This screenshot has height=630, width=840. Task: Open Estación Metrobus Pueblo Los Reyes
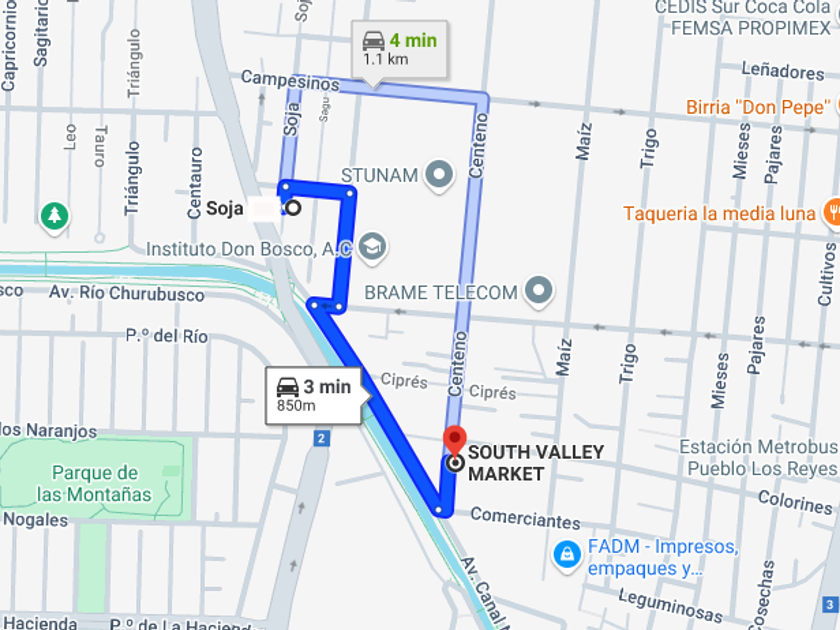pyautogui.click(x=759, y=458)
